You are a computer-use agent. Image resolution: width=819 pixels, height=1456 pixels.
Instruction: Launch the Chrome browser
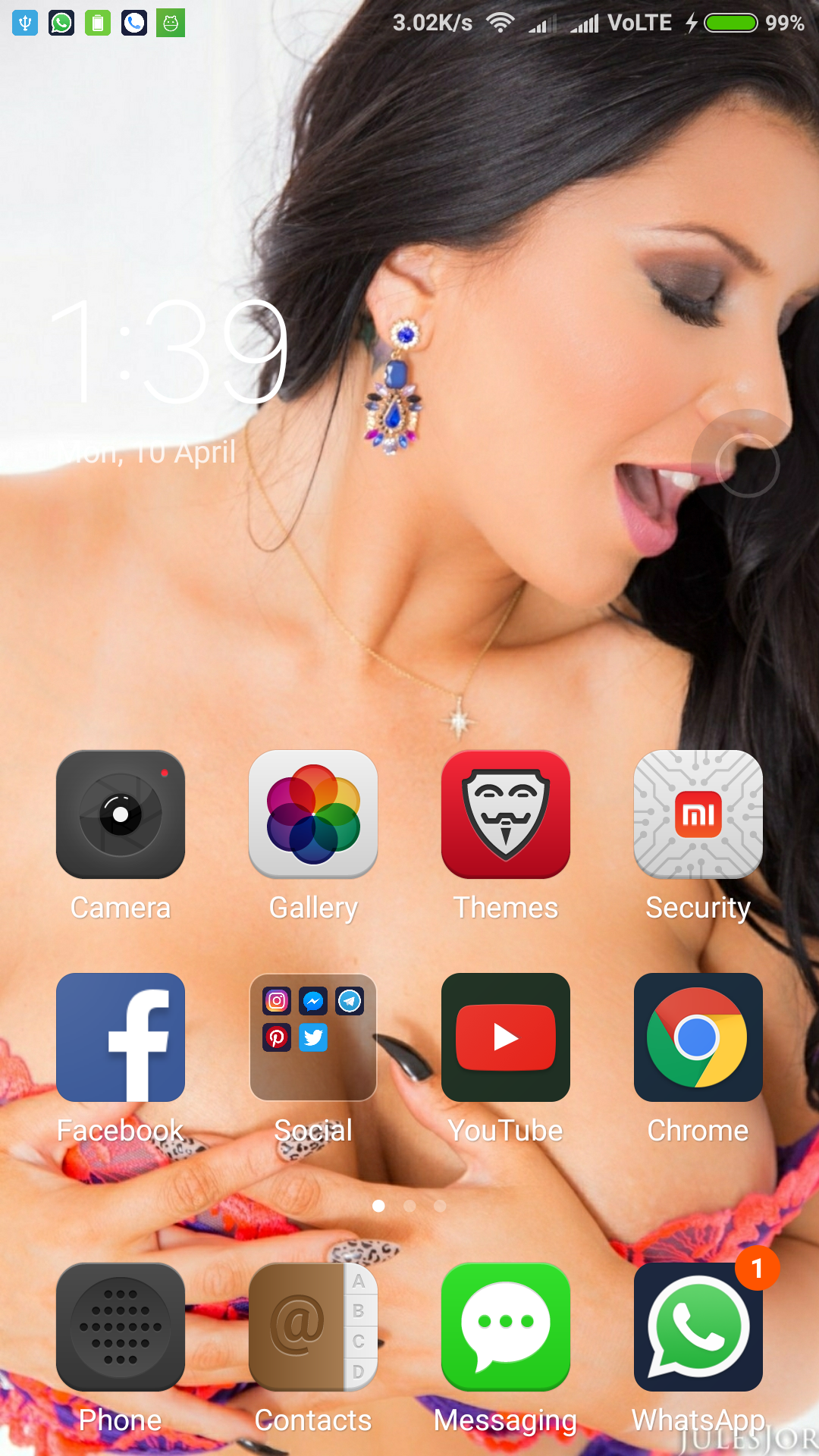pyautogui.click(x=698, y=1037)
